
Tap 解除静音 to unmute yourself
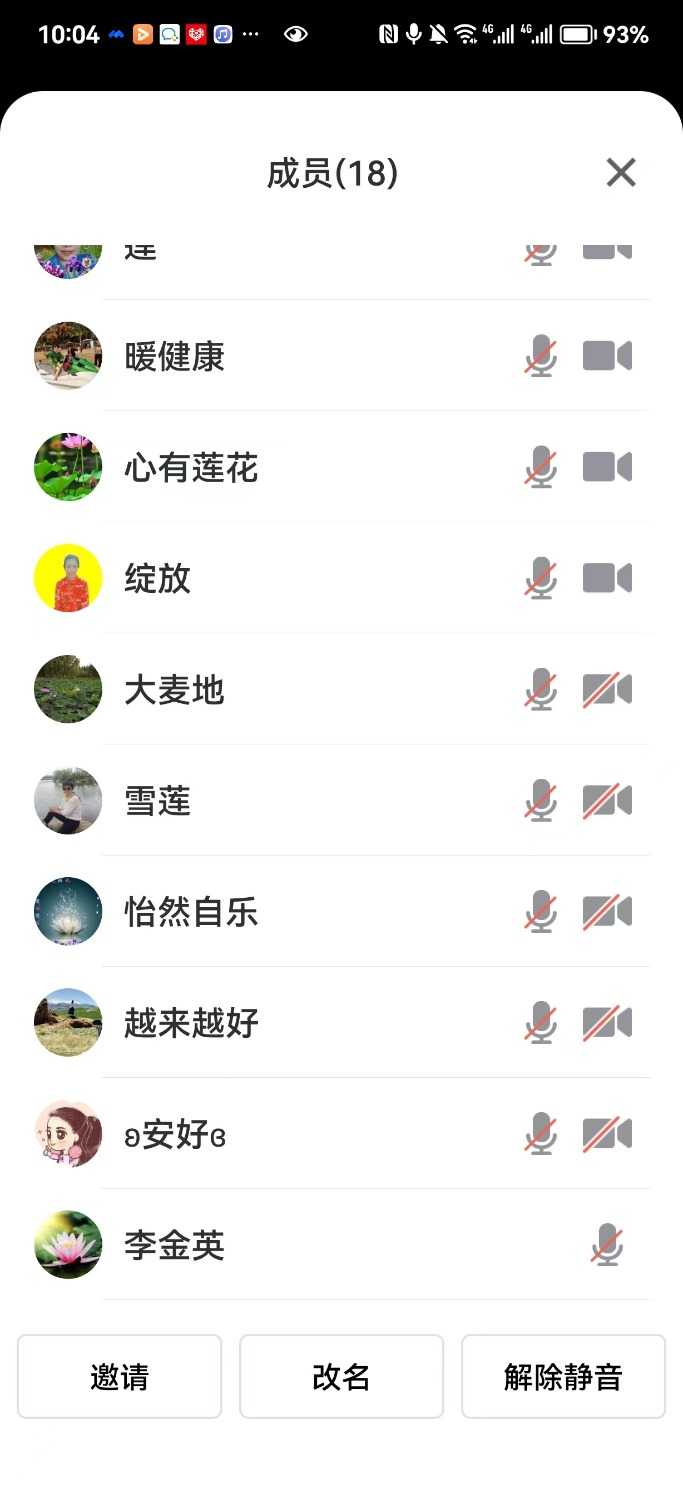[563, 1377]
